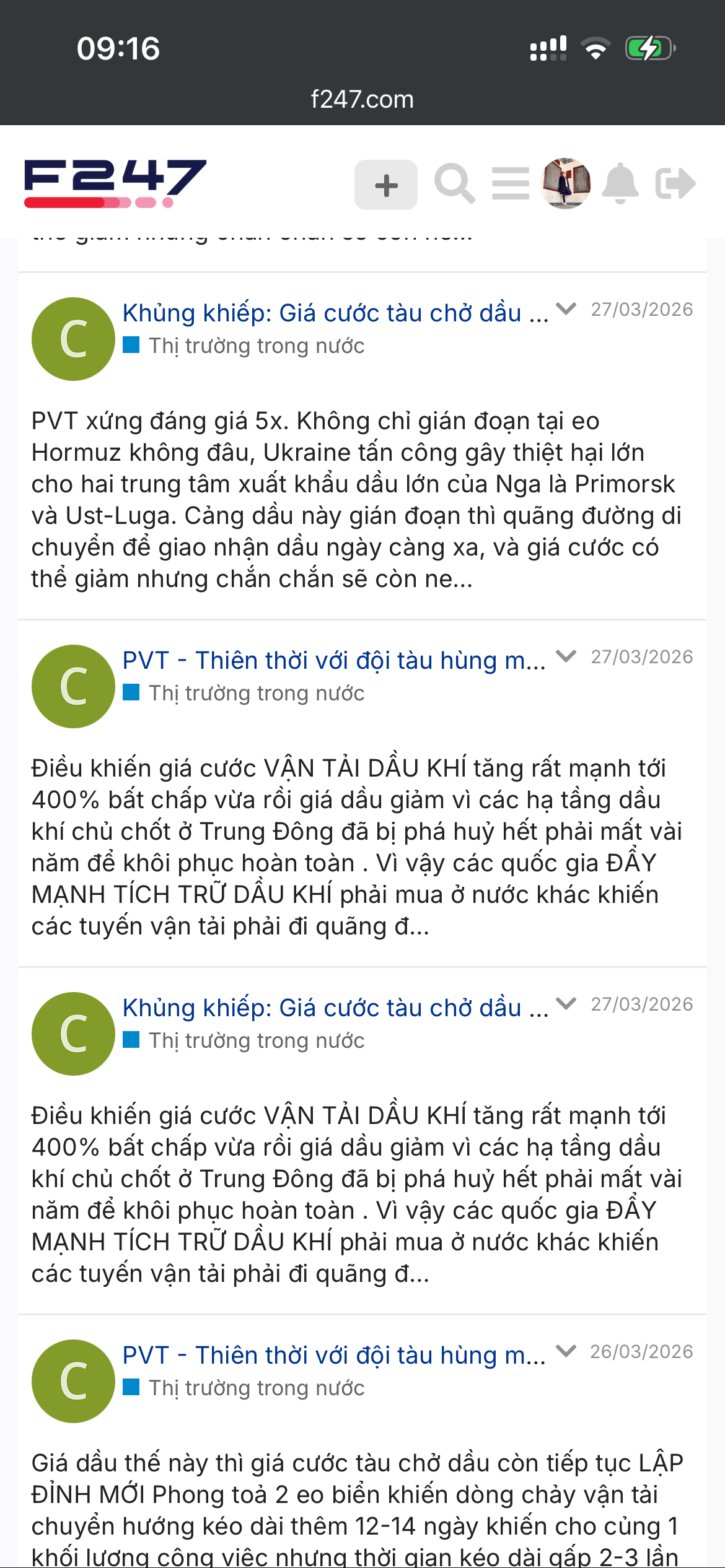Open 'Thị trường trong nước' under 'PVT xứng đáng' post
The width and height of the screenshot is (725, 1568).
click(x=256, y=346)
